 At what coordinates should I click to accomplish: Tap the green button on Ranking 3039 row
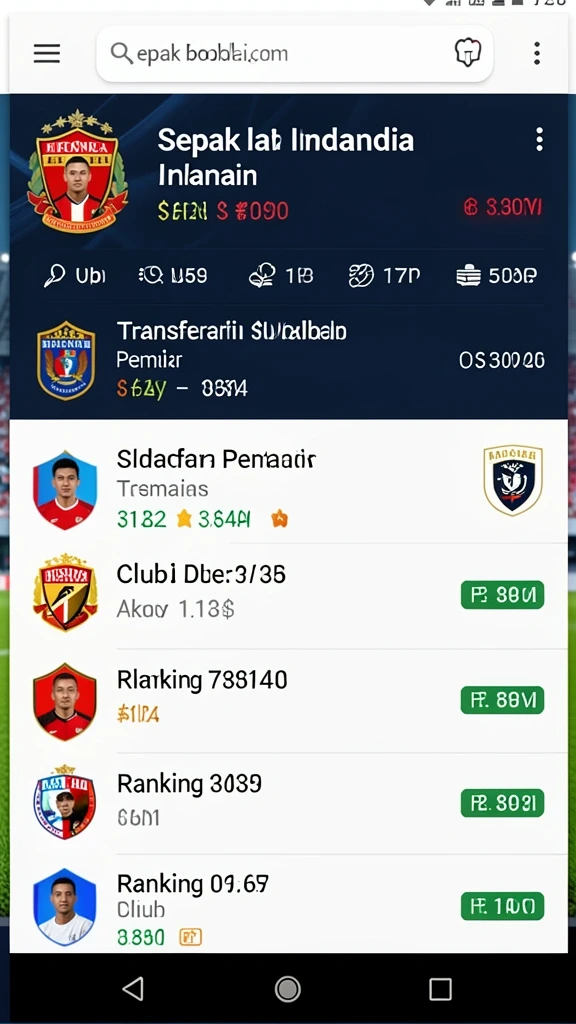502,803
